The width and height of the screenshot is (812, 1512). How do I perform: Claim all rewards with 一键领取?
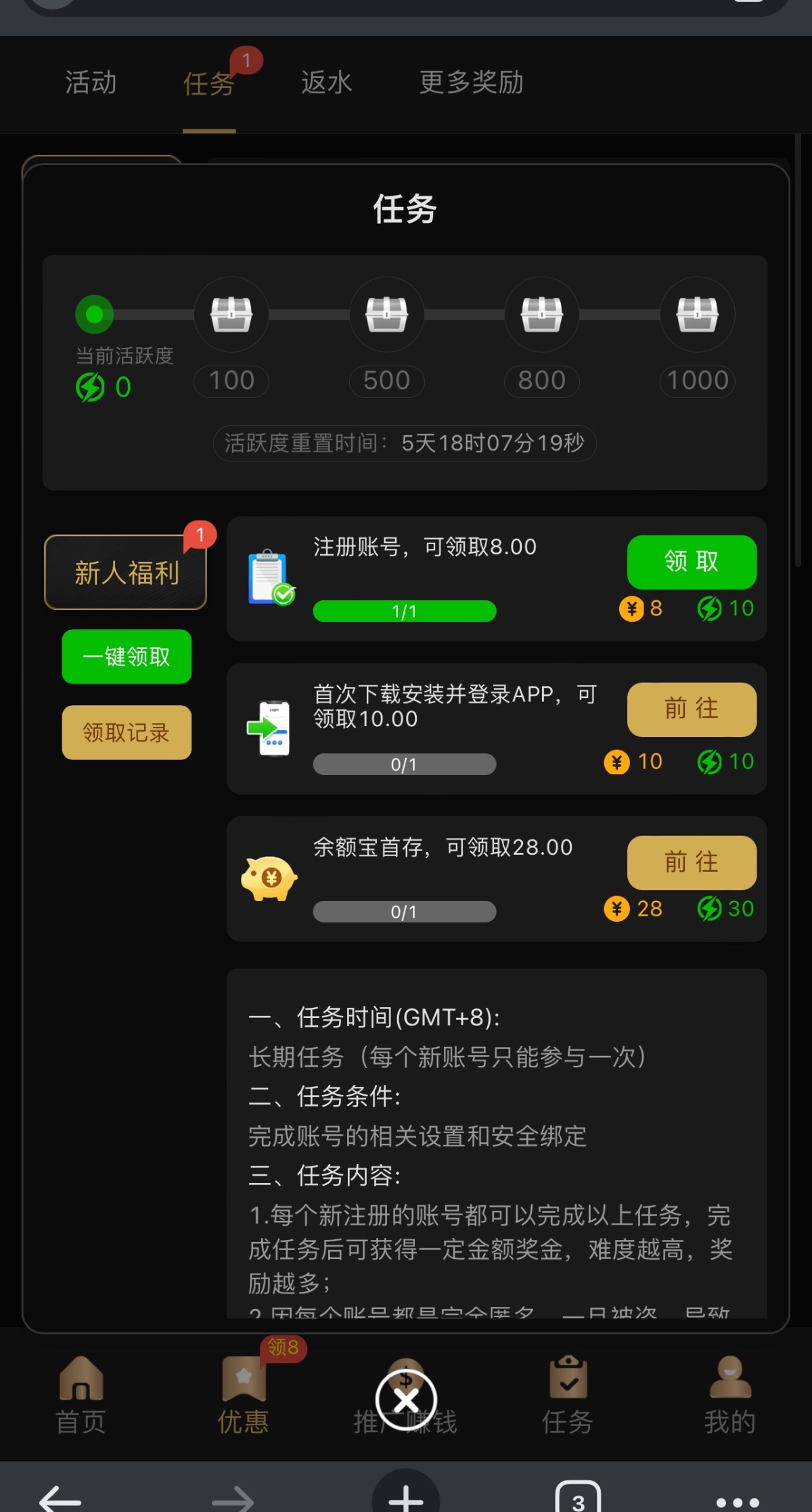[x=127, y=657]
